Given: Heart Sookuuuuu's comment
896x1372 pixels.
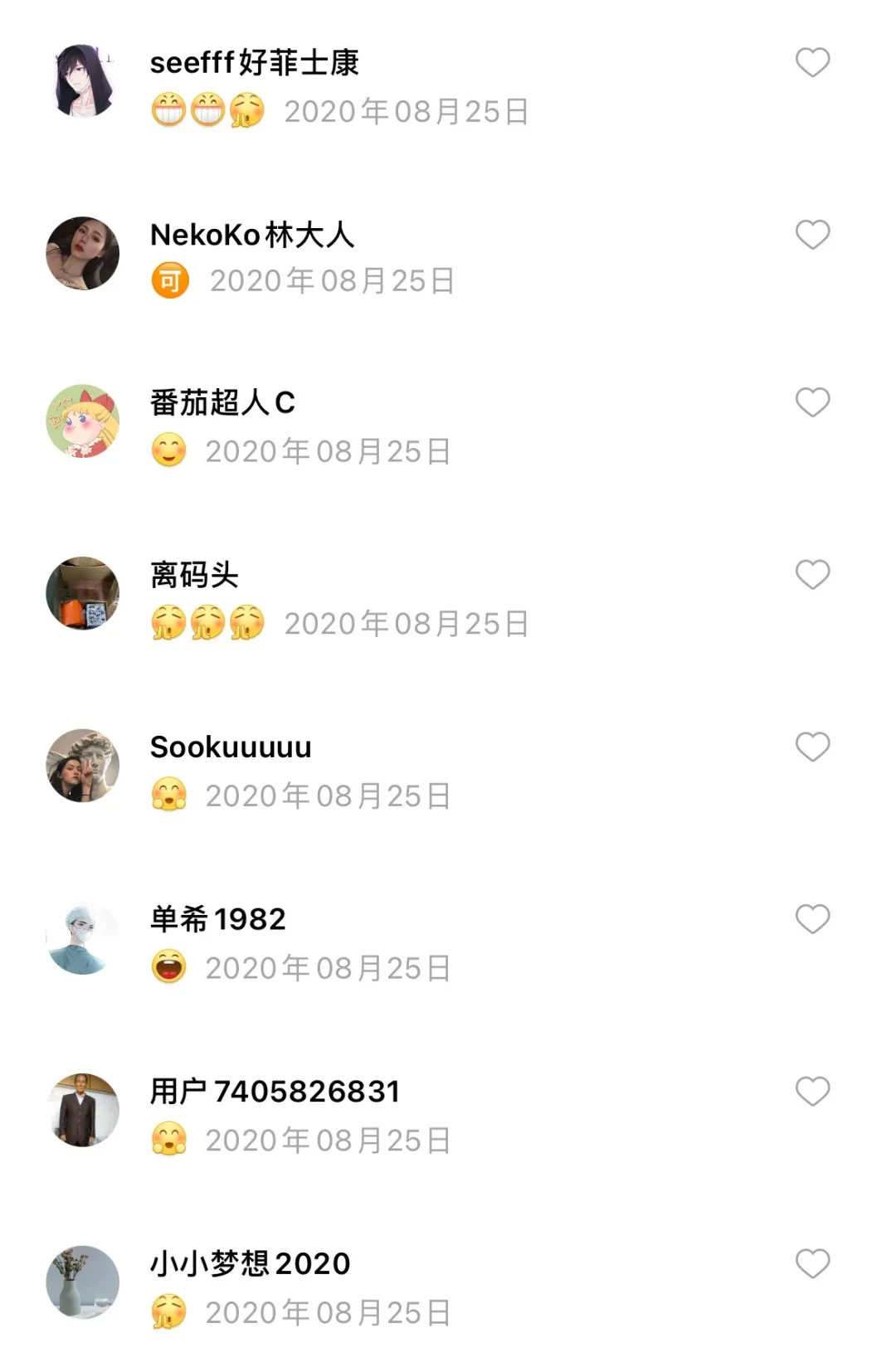Looking at the screenshot, I should [x=812, y=747].
